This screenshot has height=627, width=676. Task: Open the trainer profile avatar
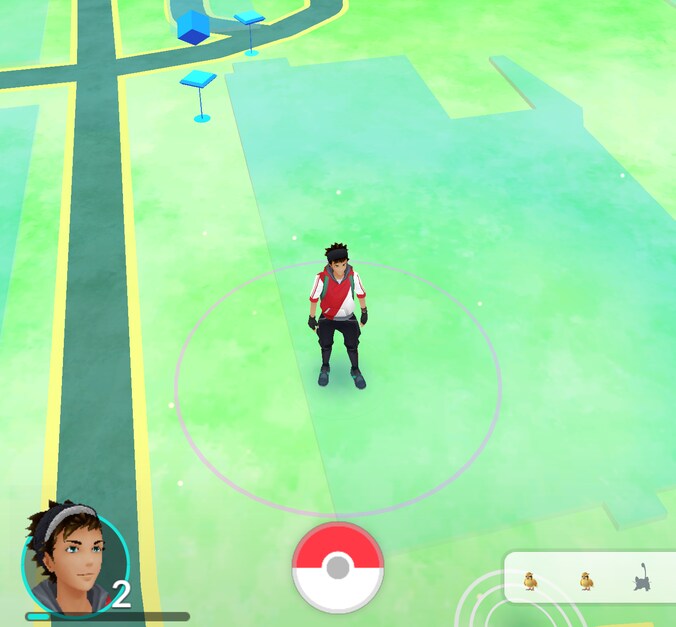pyautogui.click(x=75, y=562)
